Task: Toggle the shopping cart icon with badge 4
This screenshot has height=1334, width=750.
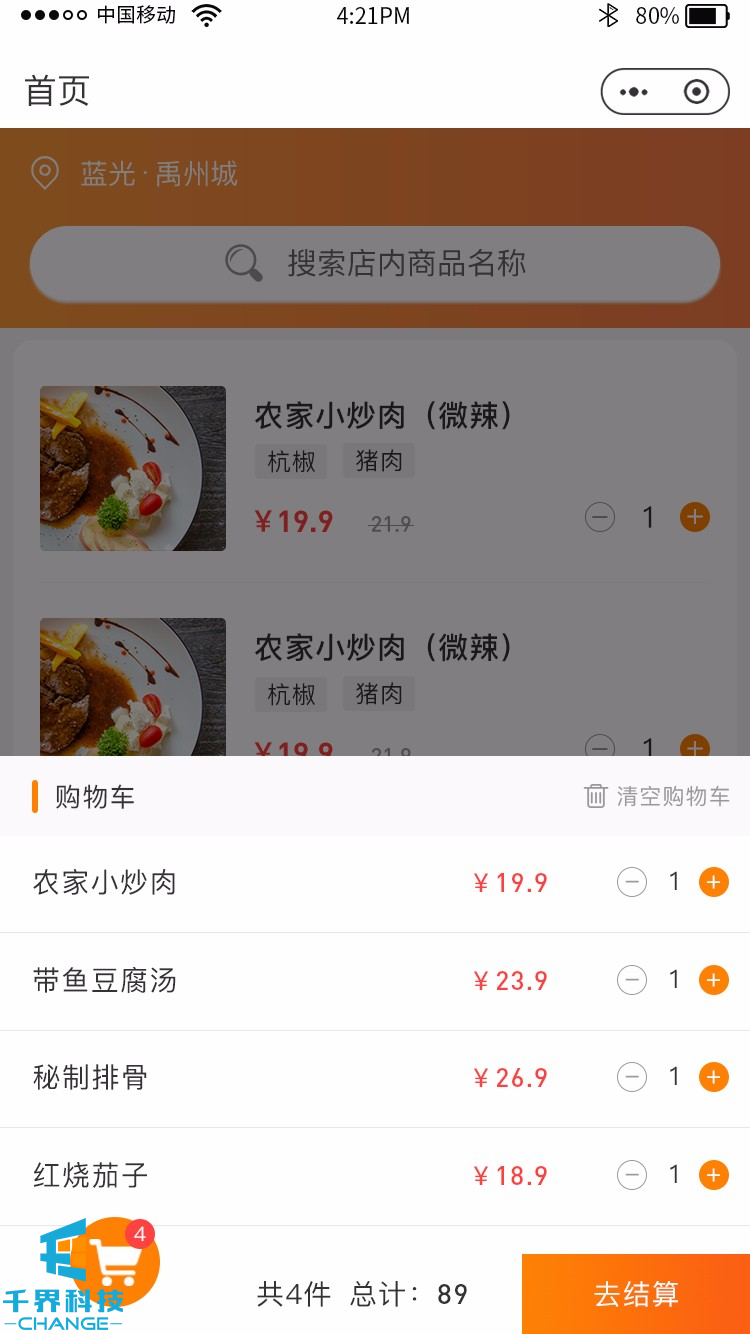Action: point(115,1262)
